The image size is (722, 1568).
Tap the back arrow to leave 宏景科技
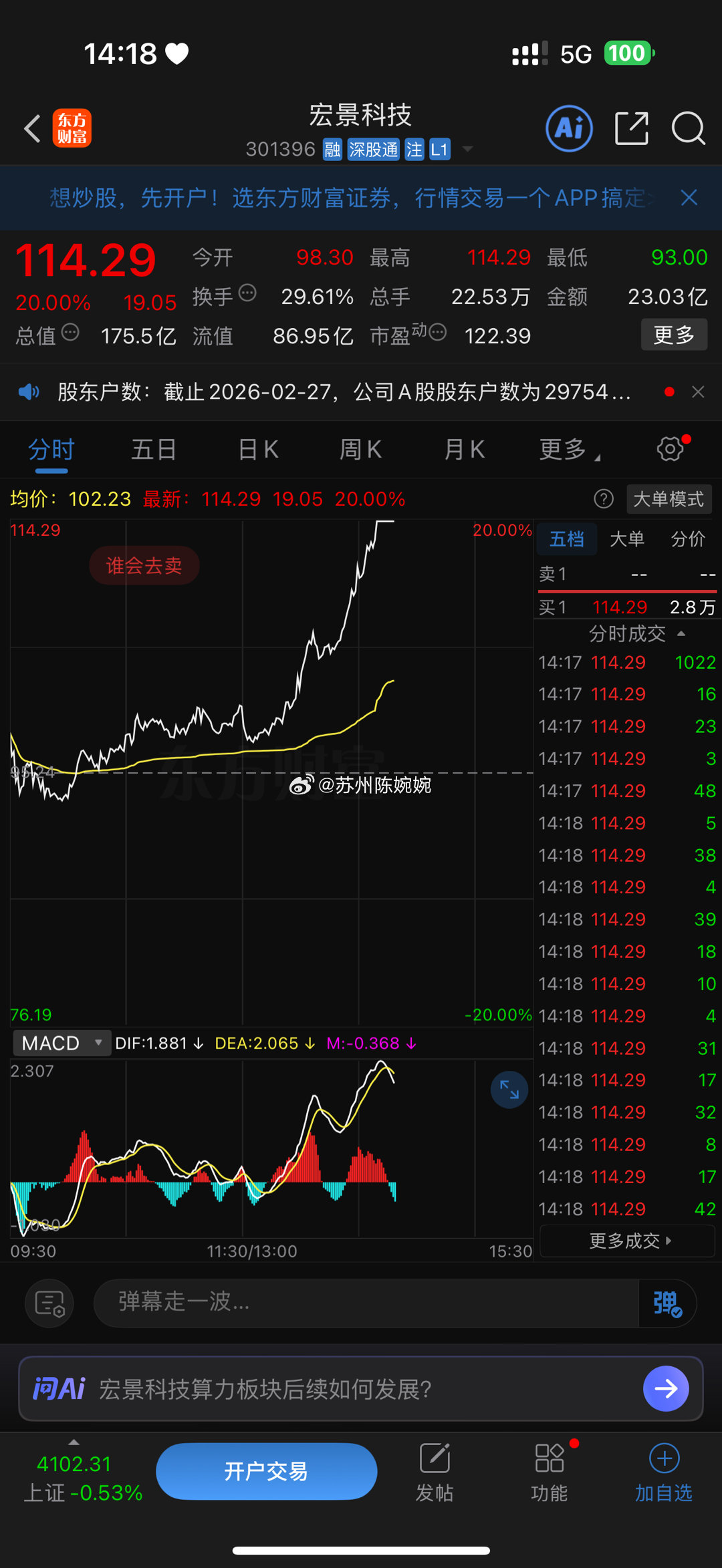(31, 128)
